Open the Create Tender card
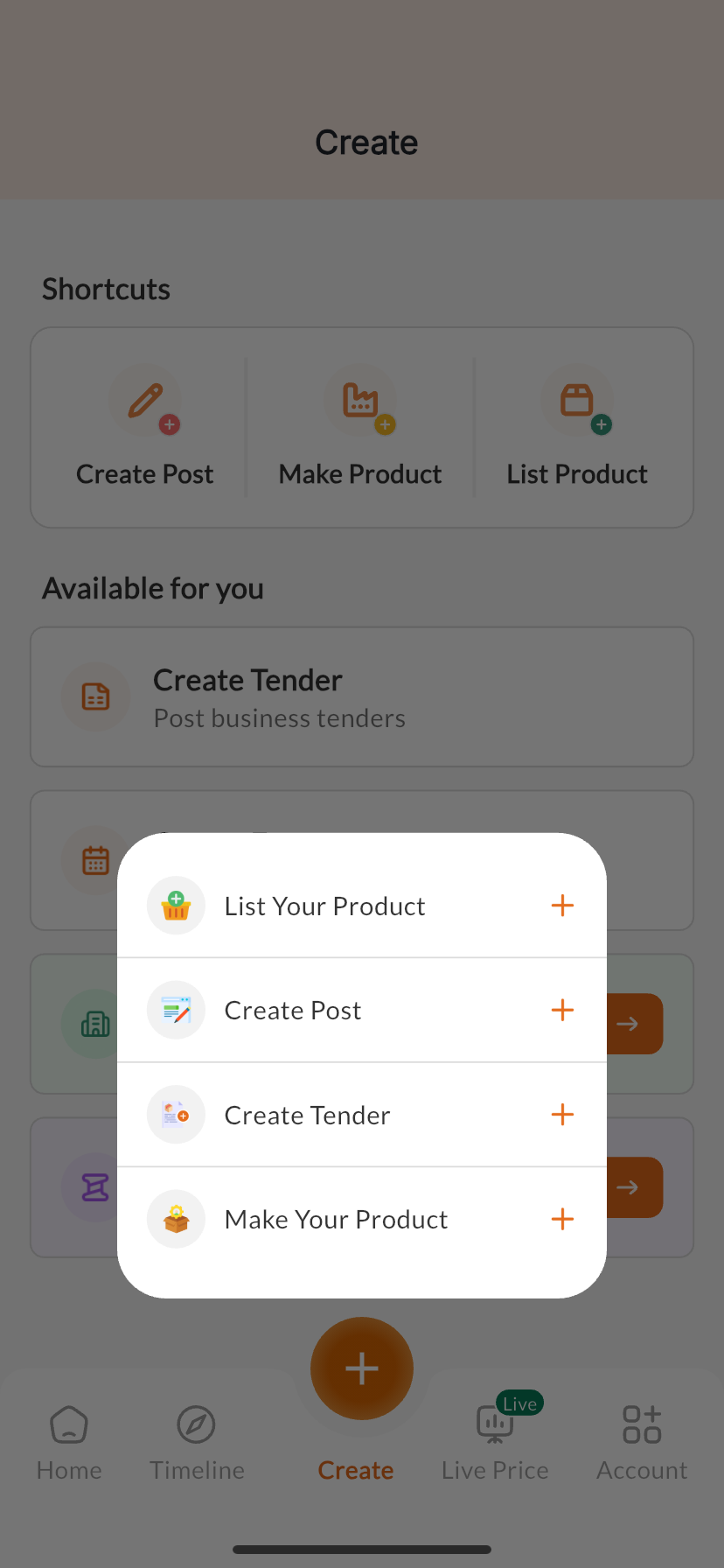The image size is (724, 1568). pos(362,697)
